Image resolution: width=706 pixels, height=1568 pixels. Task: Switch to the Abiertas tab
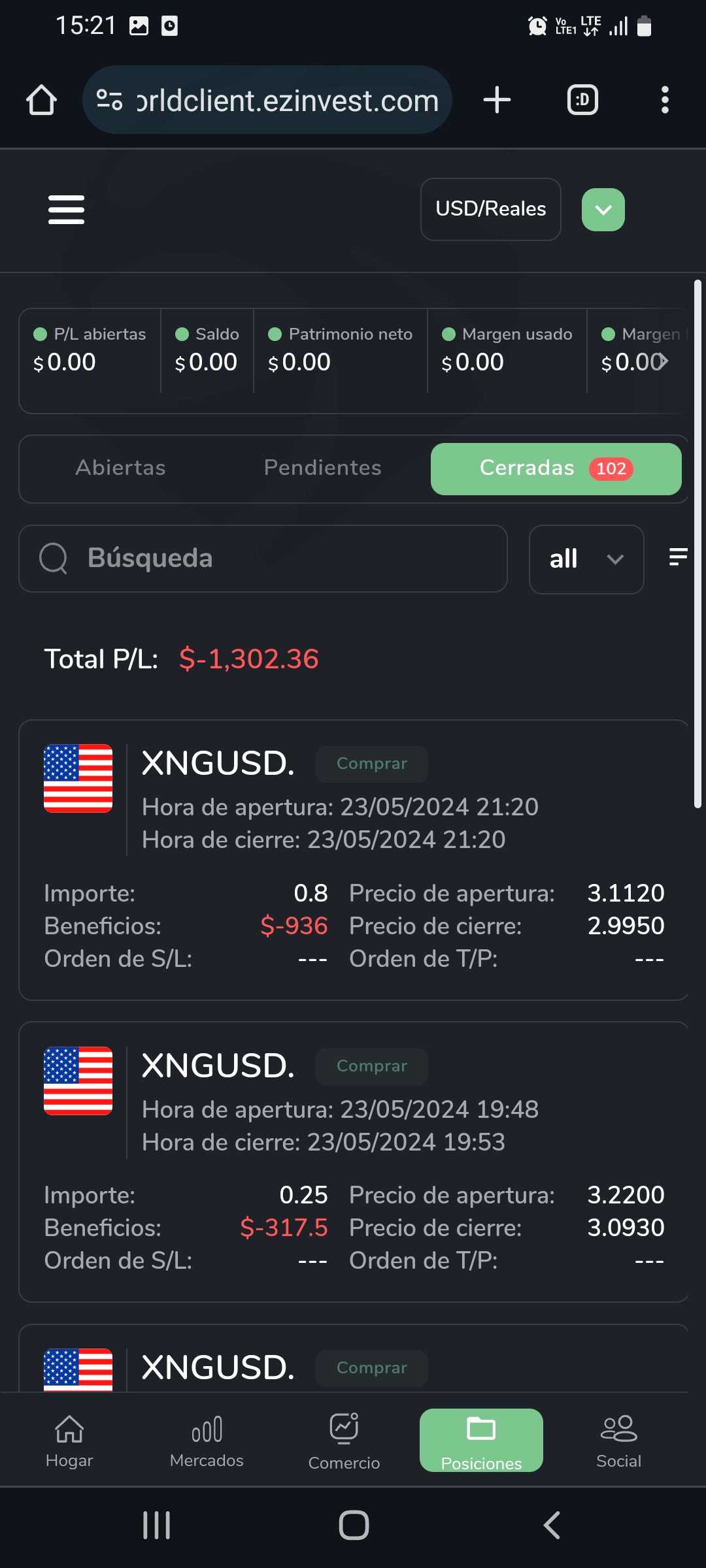[x=121, y=468]
